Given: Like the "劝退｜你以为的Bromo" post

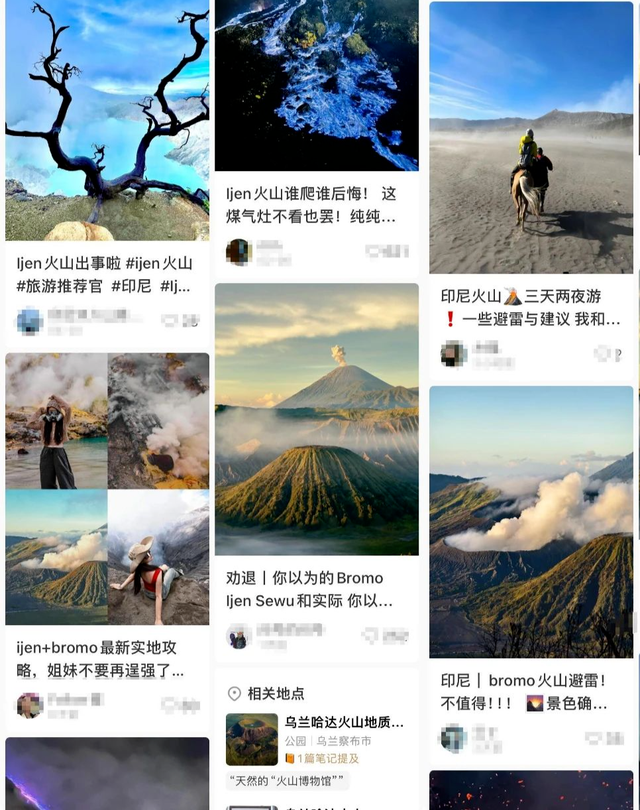Looking at the screenshot, I should click(371, 636).
